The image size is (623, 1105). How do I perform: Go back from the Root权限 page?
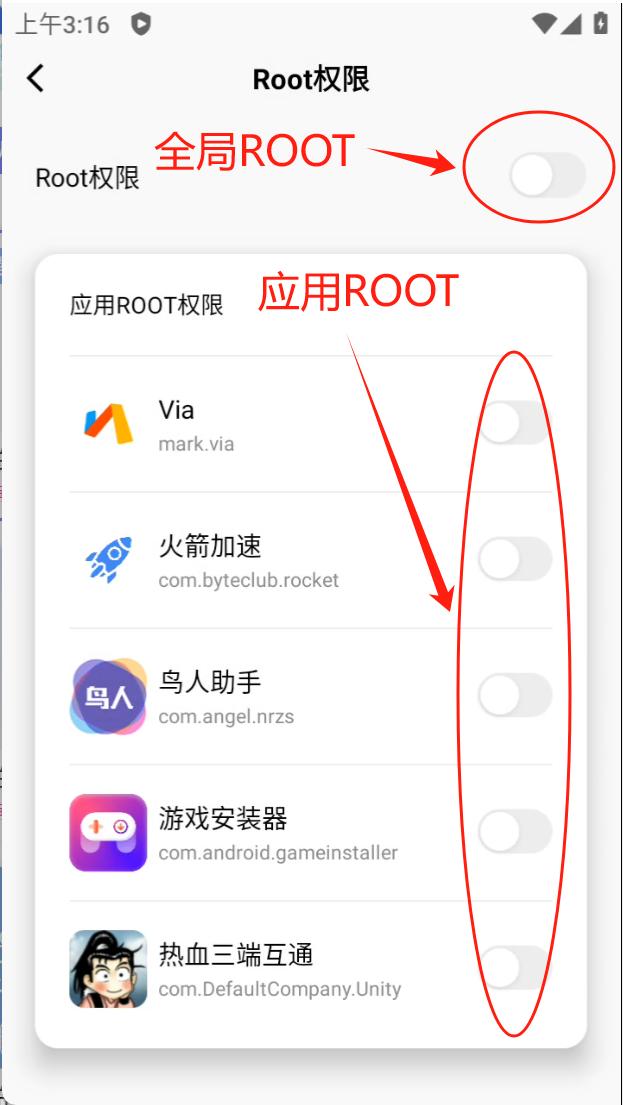35,78
